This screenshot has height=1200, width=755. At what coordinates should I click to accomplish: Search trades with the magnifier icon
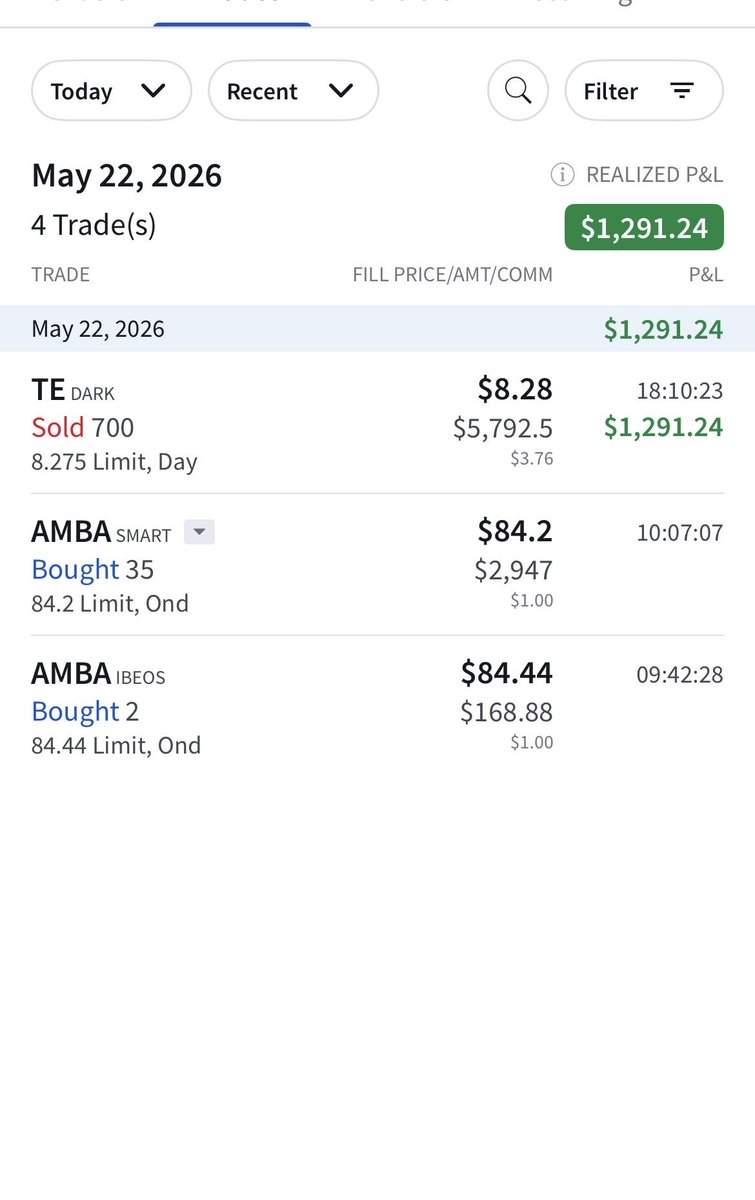coord(518,91)
